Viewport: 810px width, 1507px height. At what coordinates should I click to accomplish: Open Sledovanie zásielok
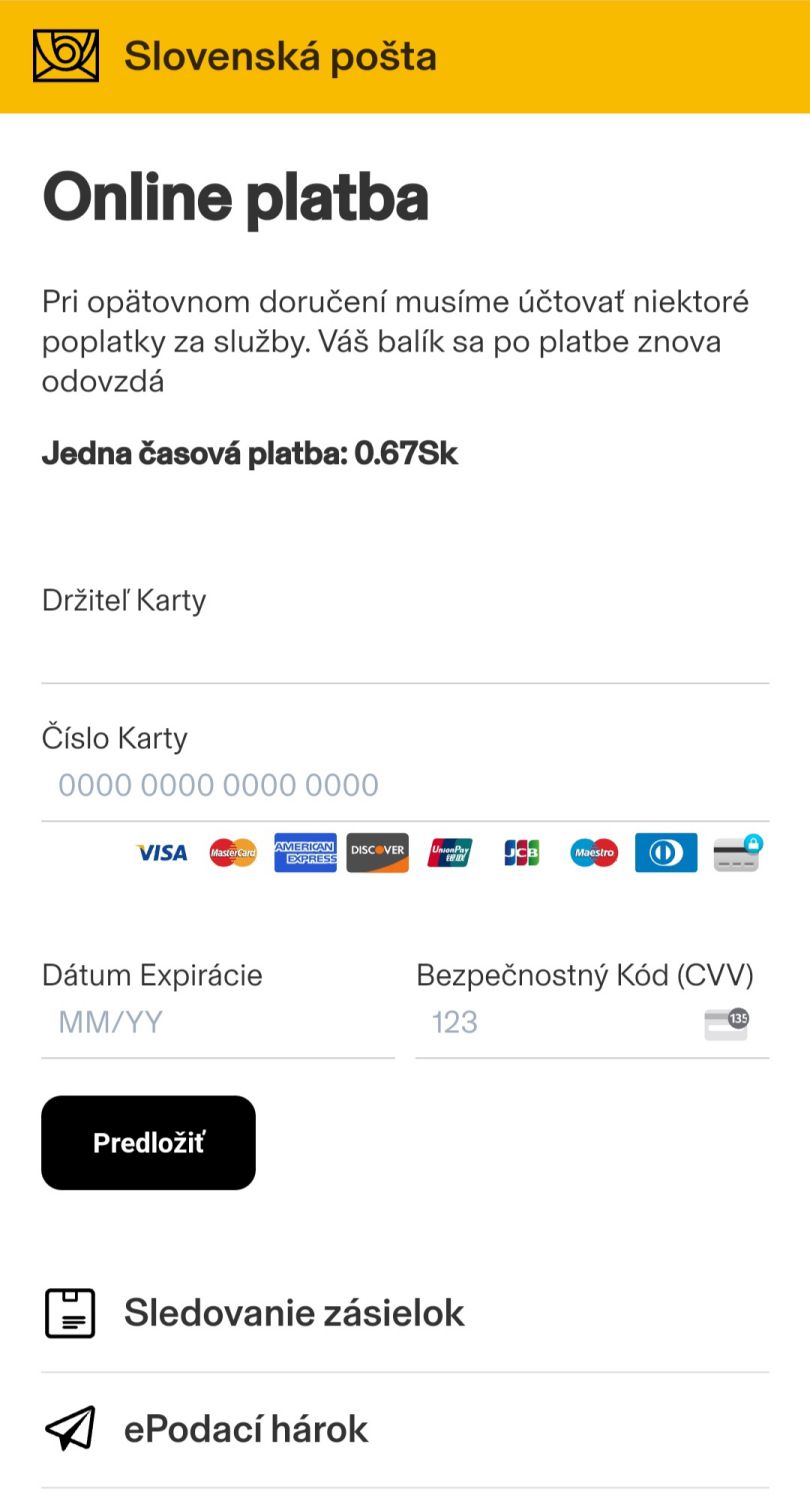(x=405, y=1313)
